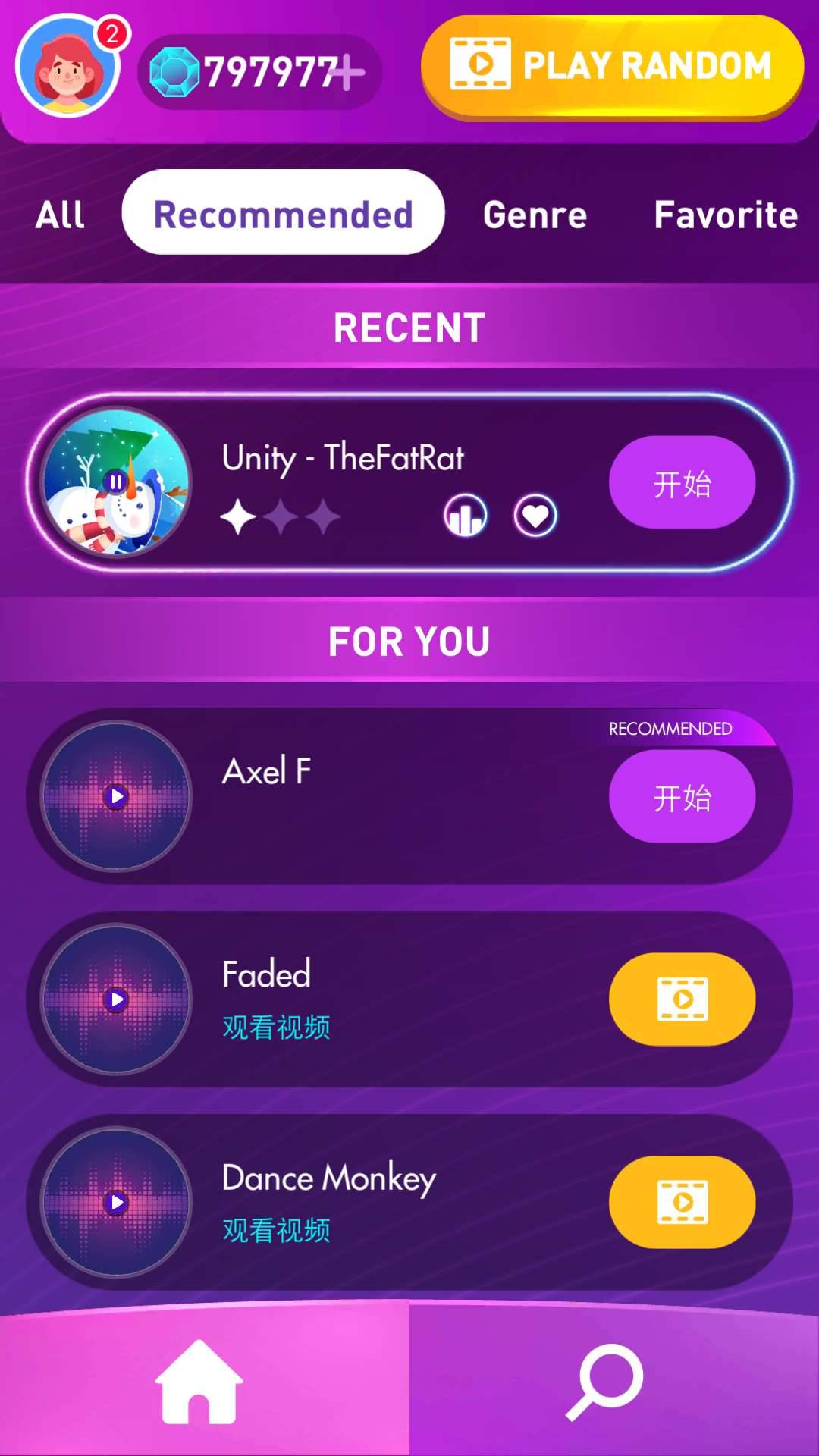819x1456 pixels.
Task: Switch to the All tab
Action: coord(60,215)
